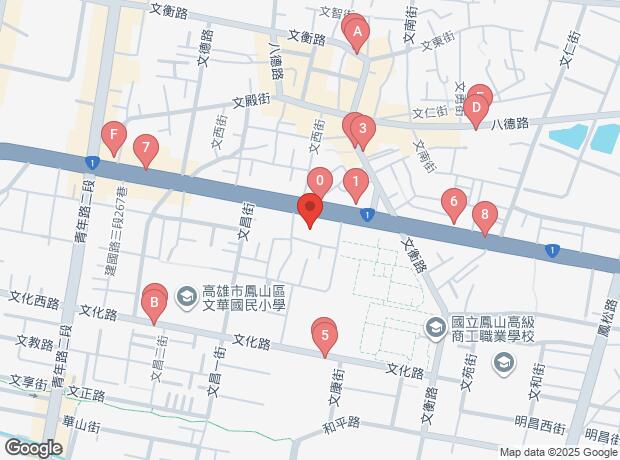Tap the pin marked 8
This screenshot has height=460, width=620.
point(485,216)
